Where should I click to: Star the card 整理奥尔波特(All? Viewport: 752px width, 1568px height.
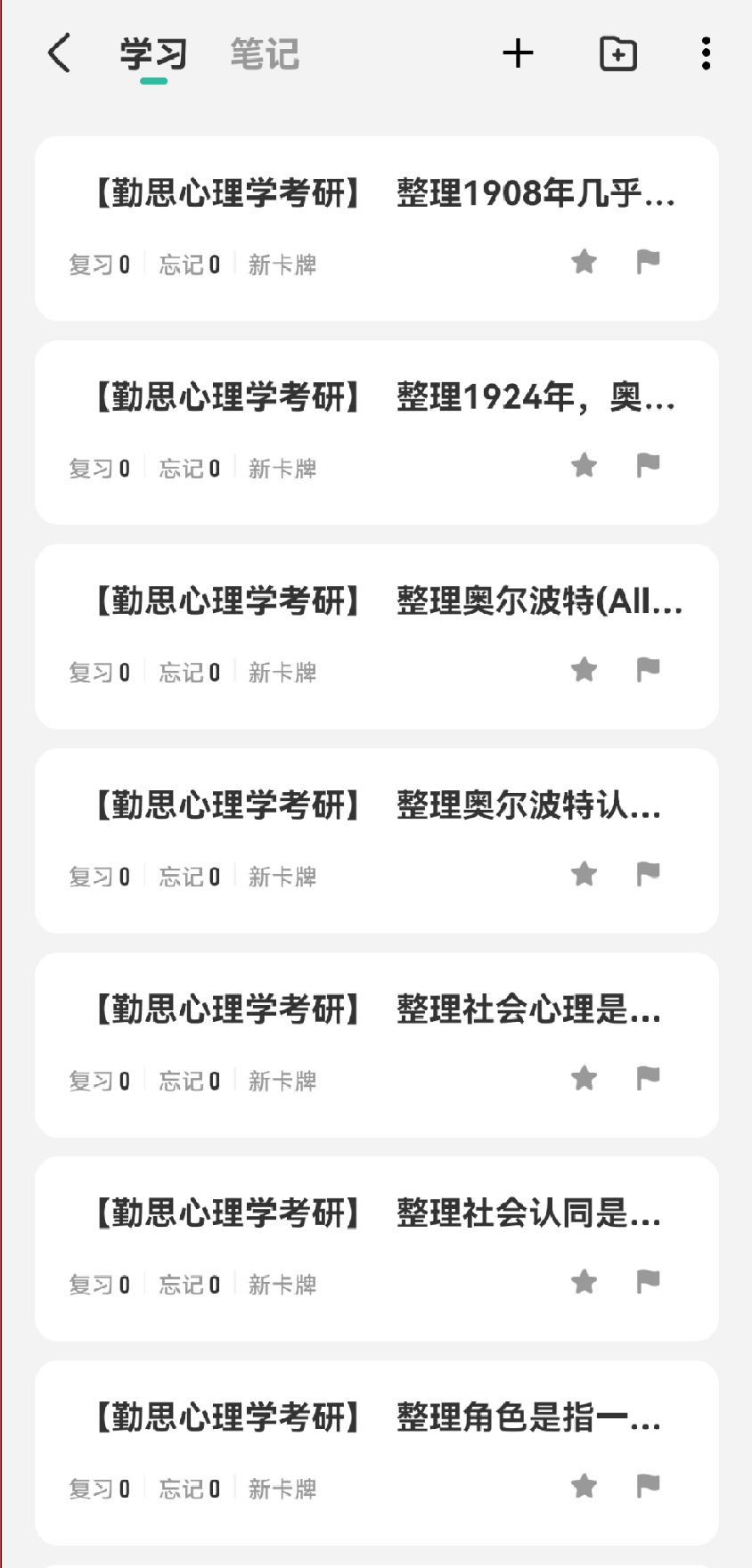584,669
